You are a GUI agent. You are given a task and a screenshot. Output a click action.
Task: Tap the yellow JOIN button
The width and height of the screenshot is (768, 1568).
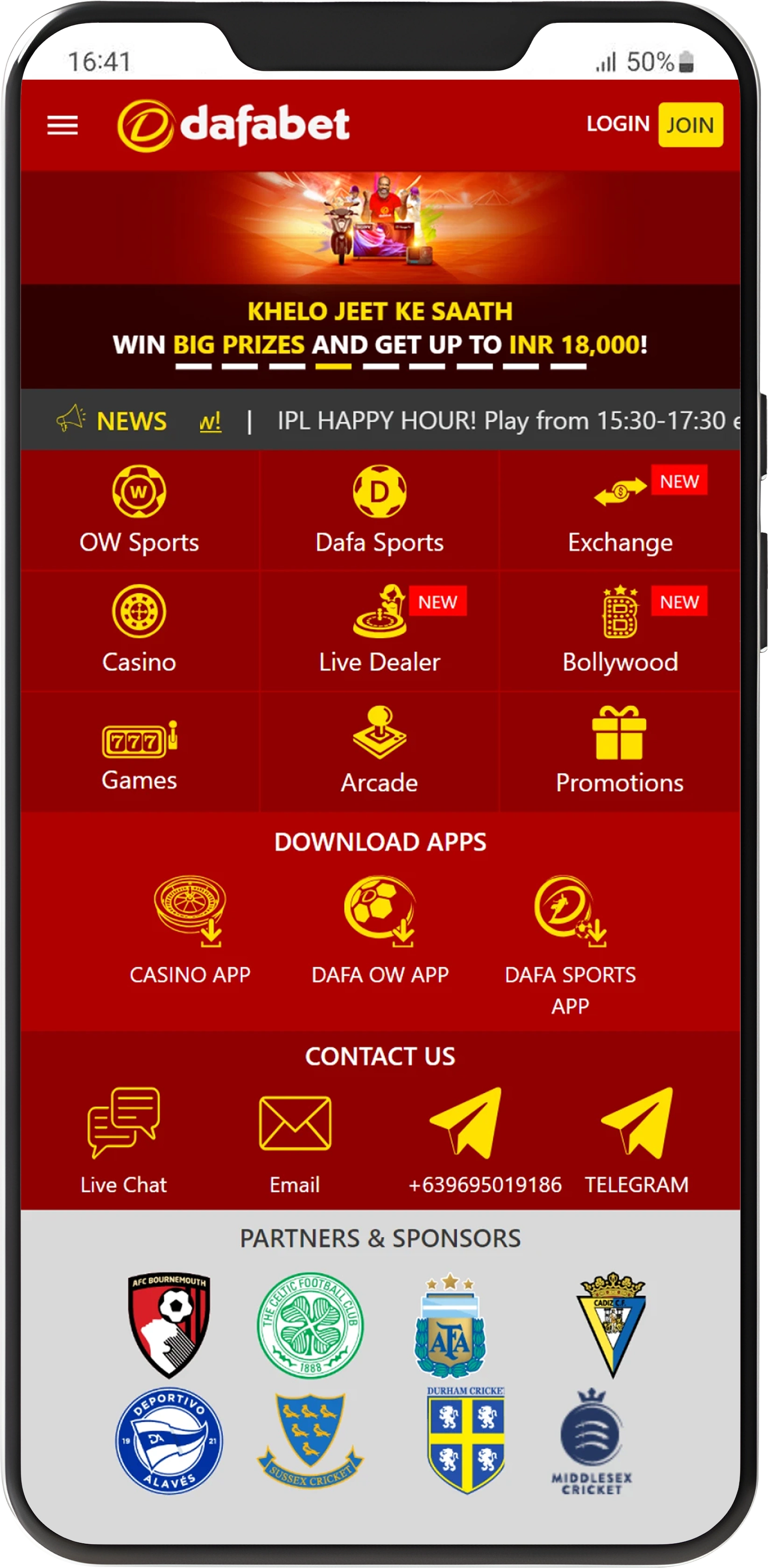tap(690, 125)
